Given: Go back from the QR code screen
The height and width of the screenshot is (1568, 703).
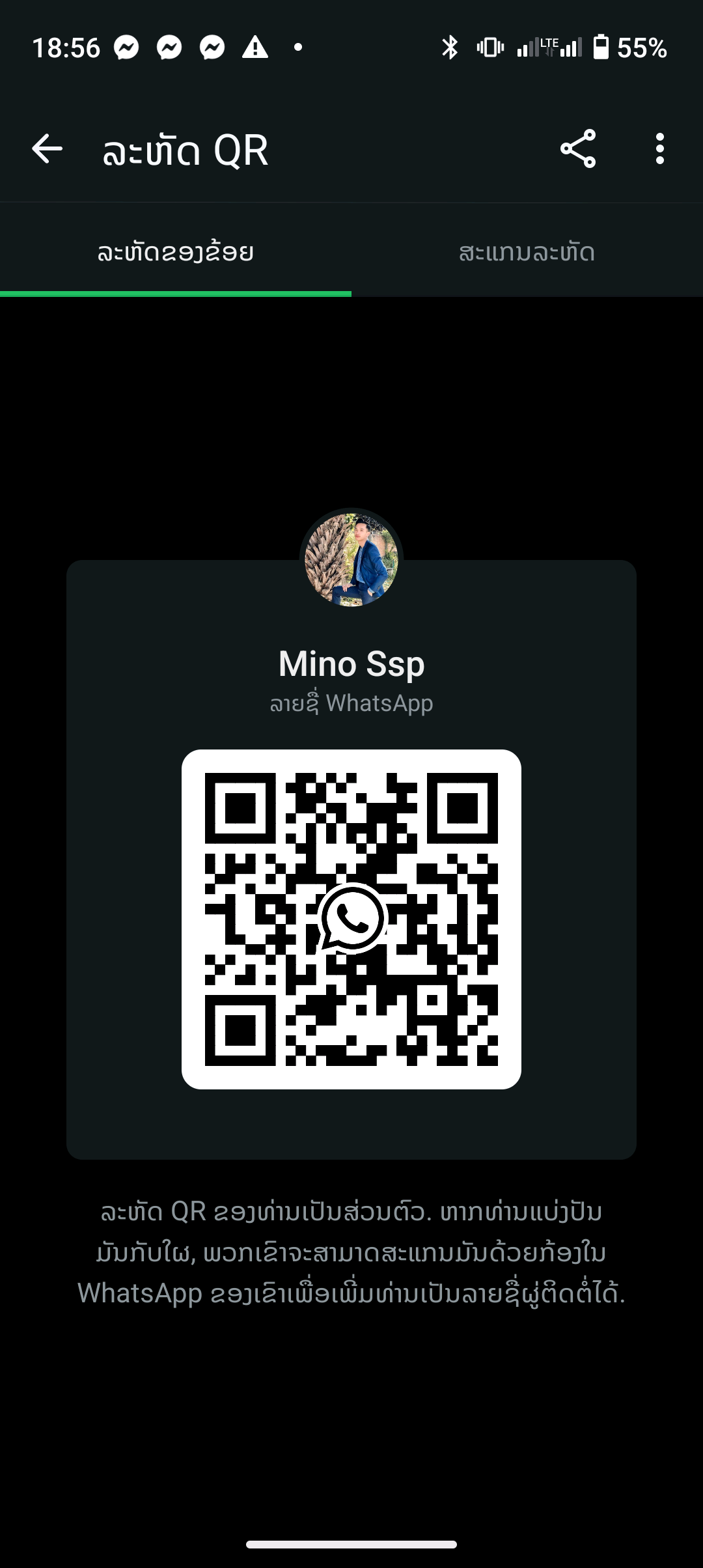Looking at the screenshot, I should 47,149.
